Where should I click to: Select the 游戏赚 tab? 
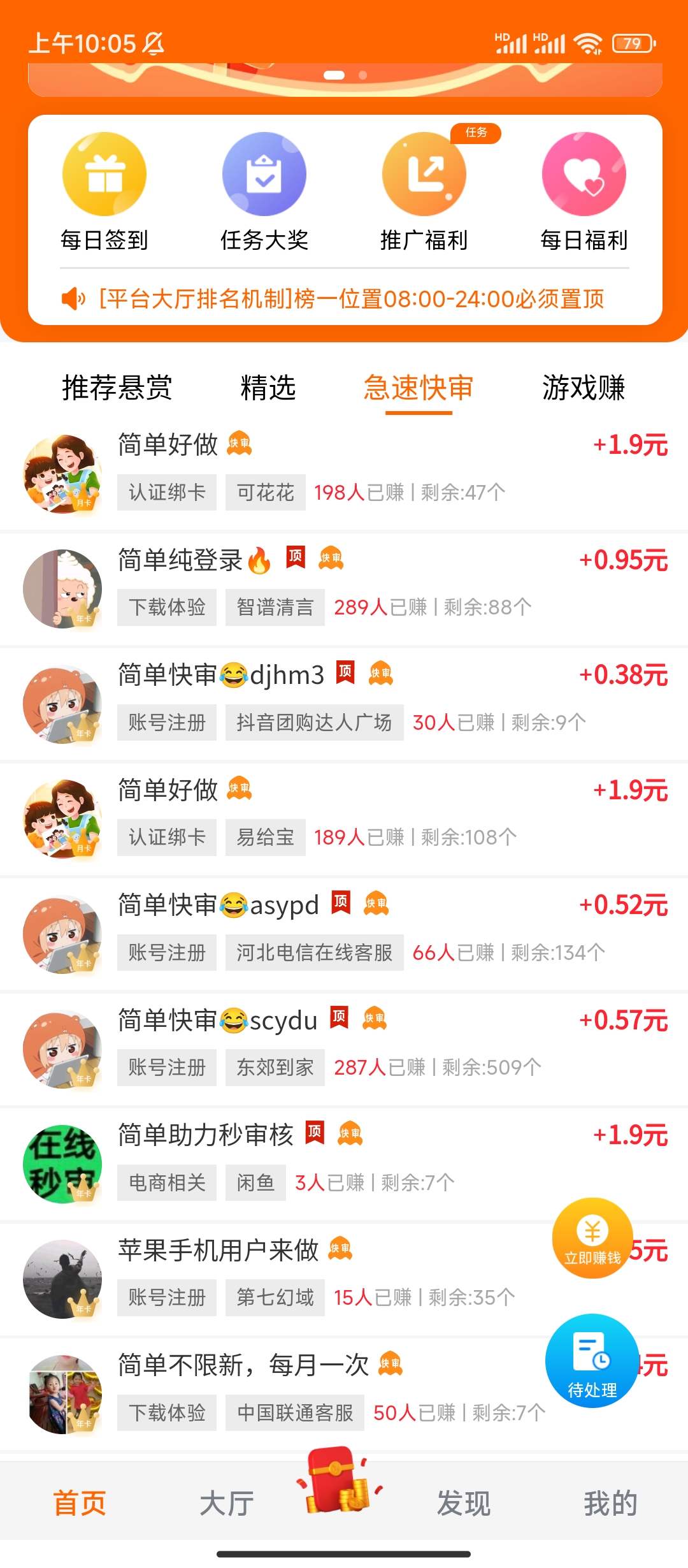click(584, 388)
